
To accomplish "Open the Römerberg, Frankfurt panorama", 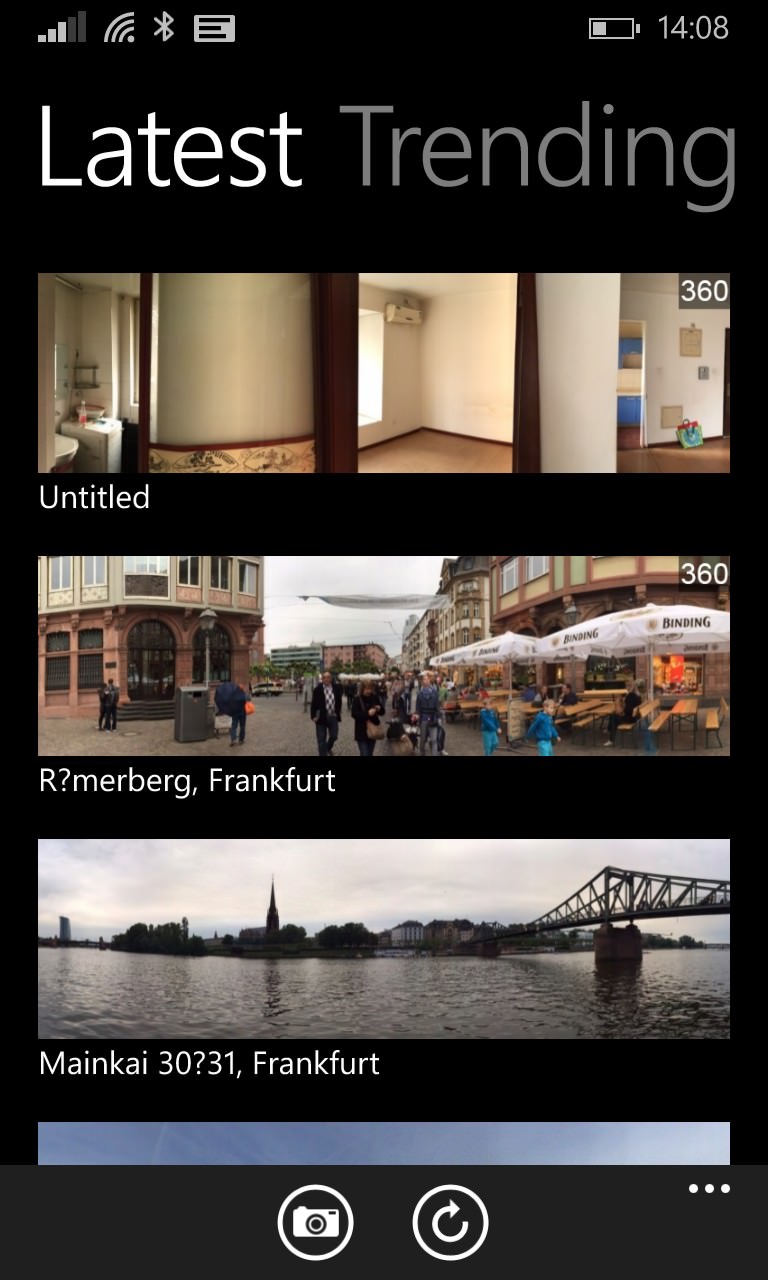I will tap(384, 656).
